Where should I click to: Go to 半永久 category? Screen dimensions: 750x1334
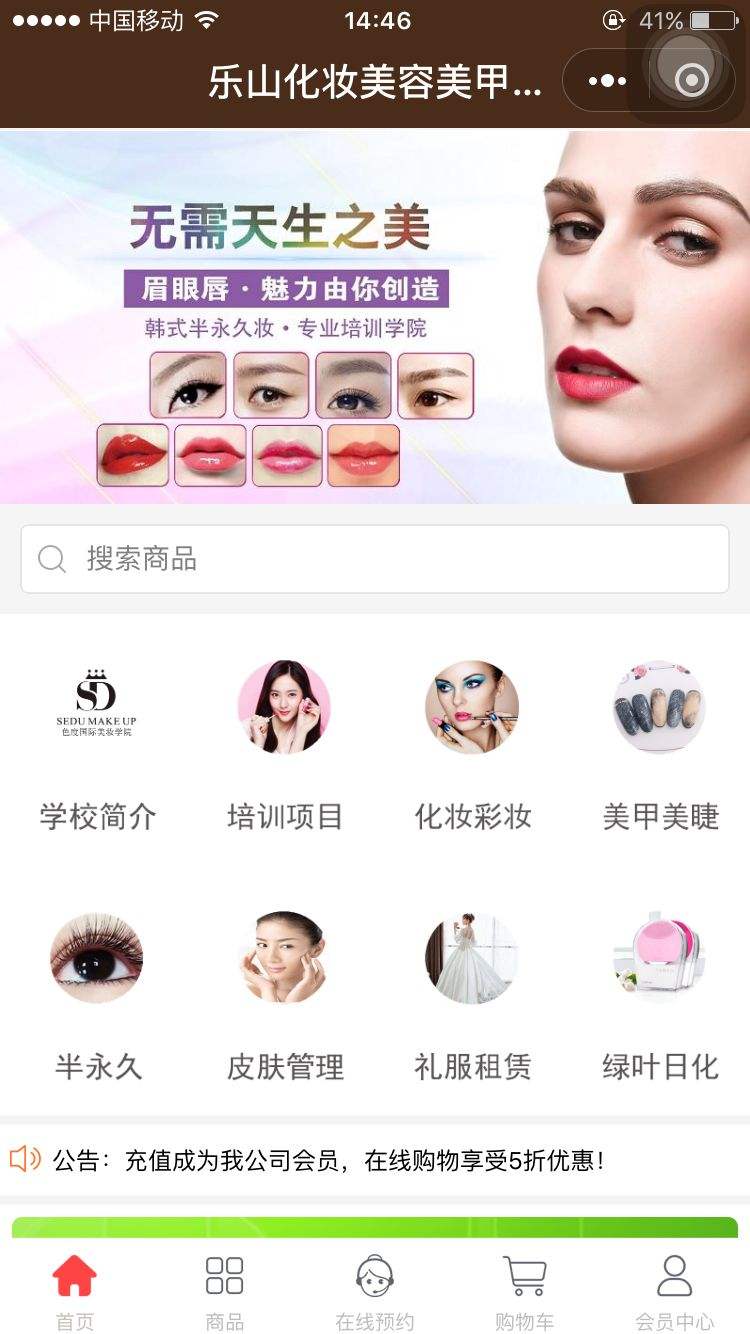[97, 996]
